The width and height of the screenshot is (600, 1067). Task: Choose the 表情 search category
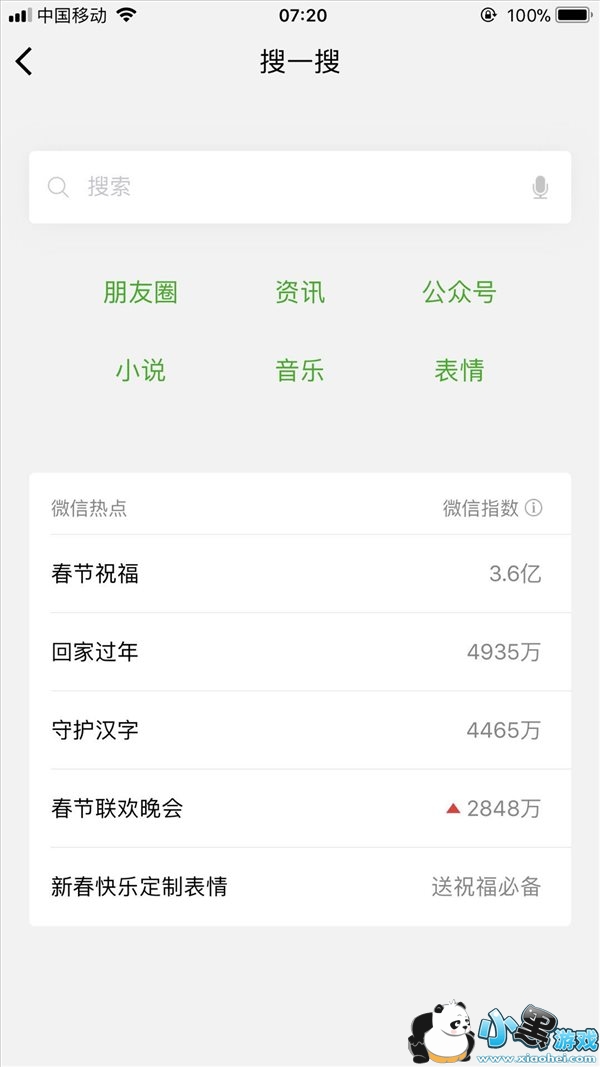[x=459, y=371]
